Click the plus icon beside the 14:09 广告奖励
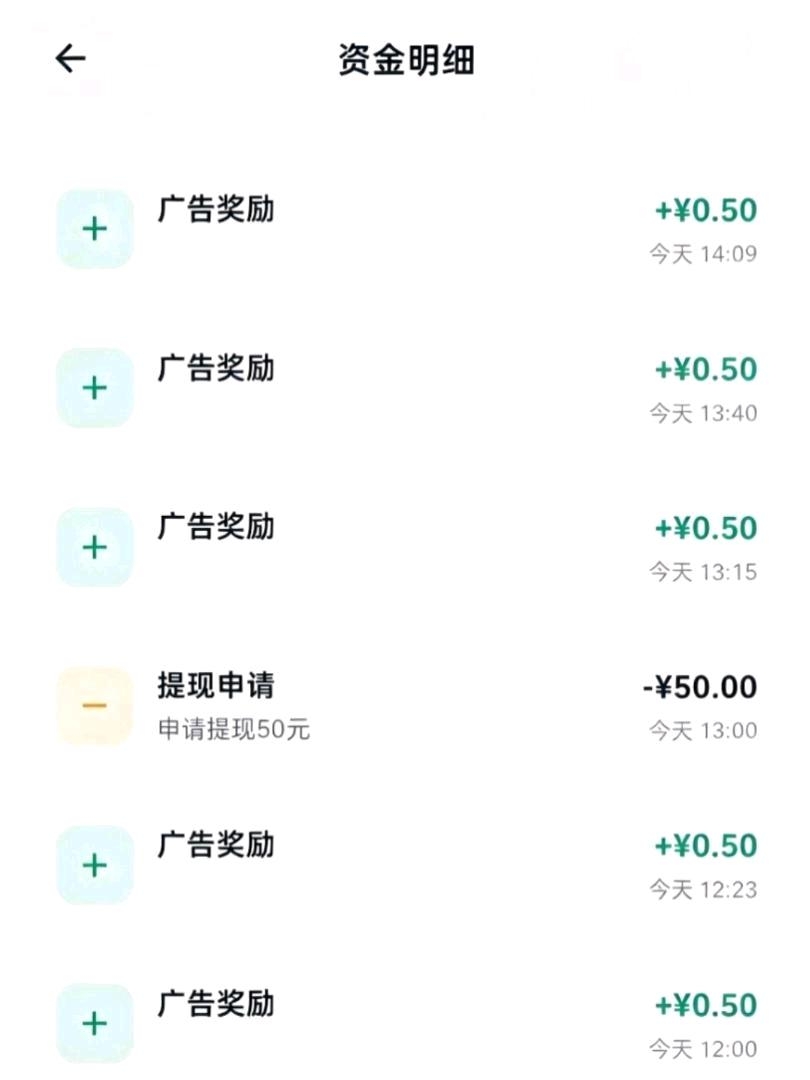The image size is (810, 1080). point(94,228)
